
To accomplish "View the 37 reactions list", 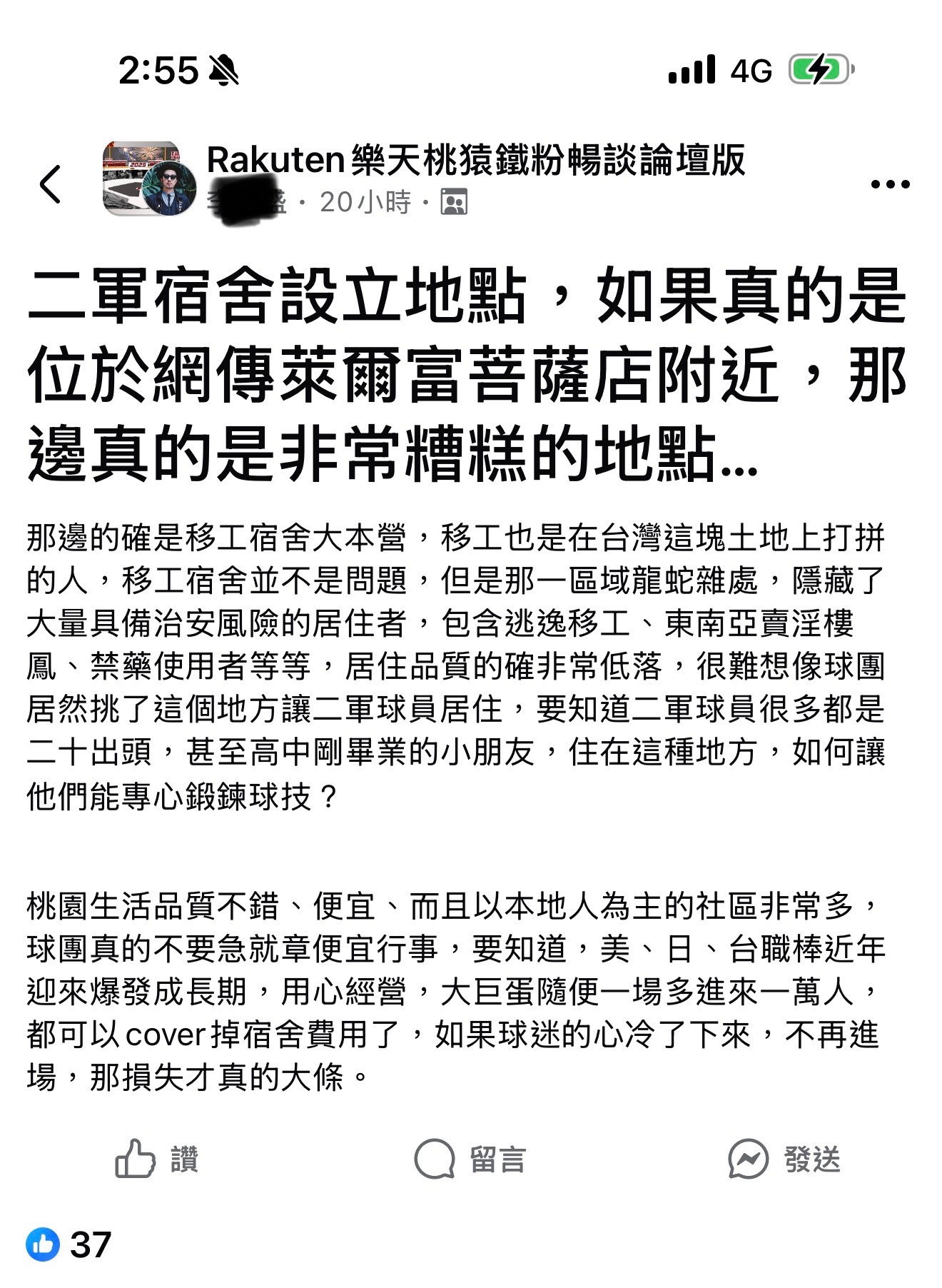I will (x=69, y=1244).
